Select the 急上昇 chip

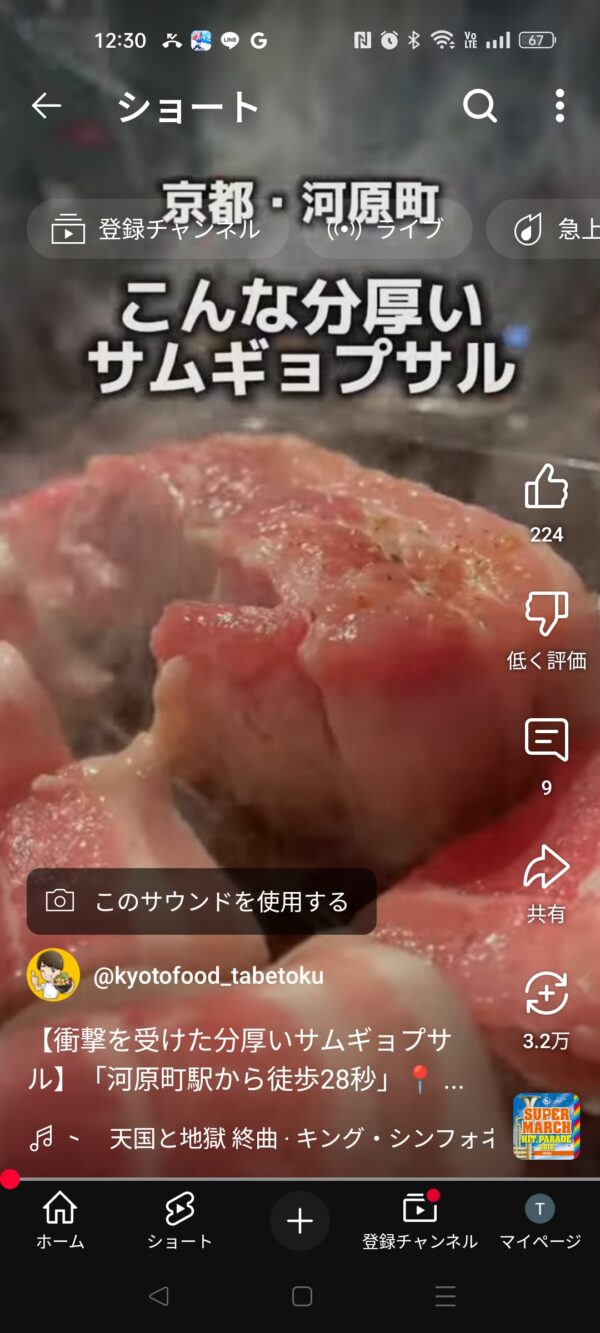click(545, 229)
